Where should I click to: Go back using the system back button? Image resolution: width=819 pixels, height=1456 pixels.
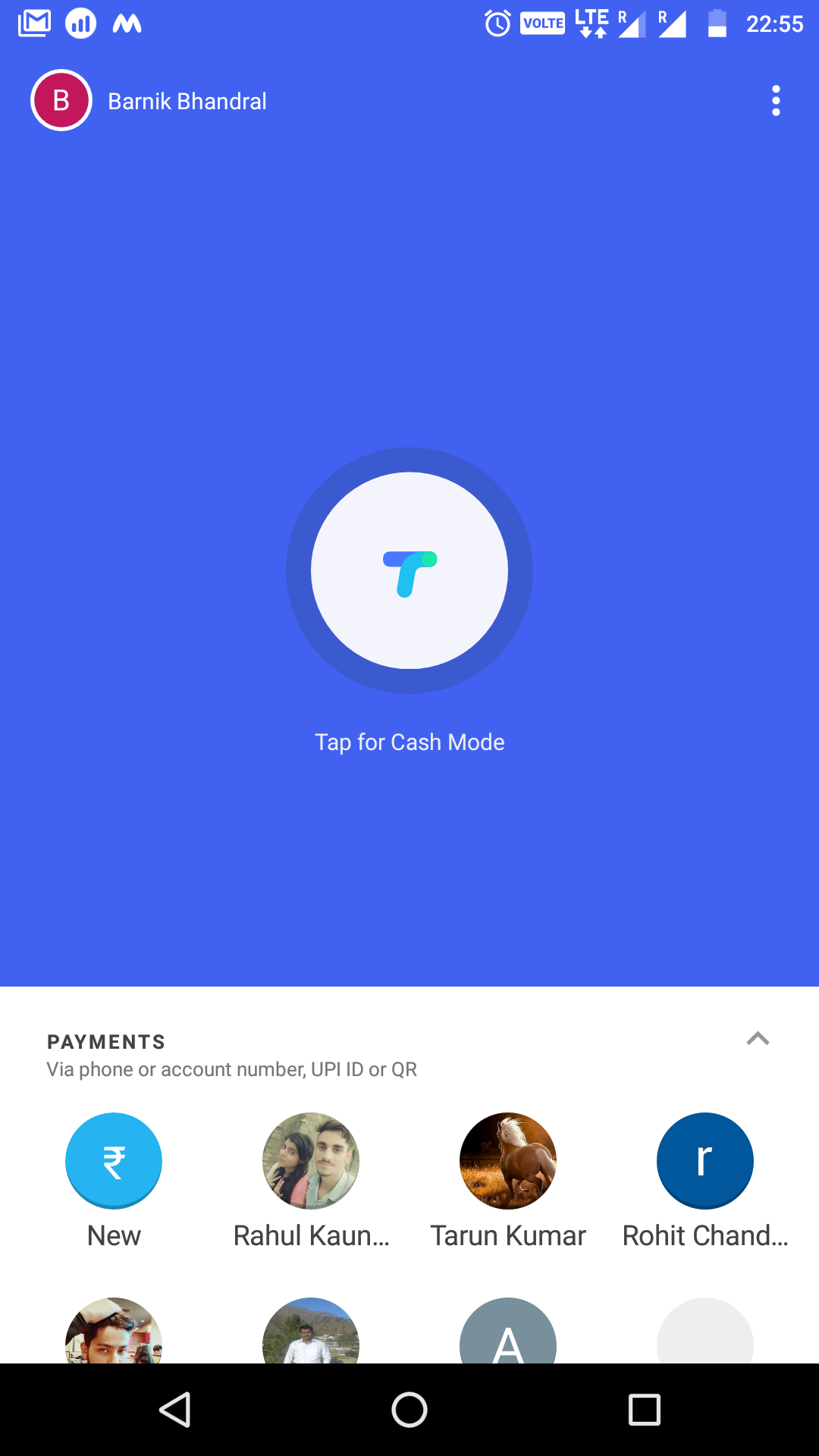[x=175, y=1410]
